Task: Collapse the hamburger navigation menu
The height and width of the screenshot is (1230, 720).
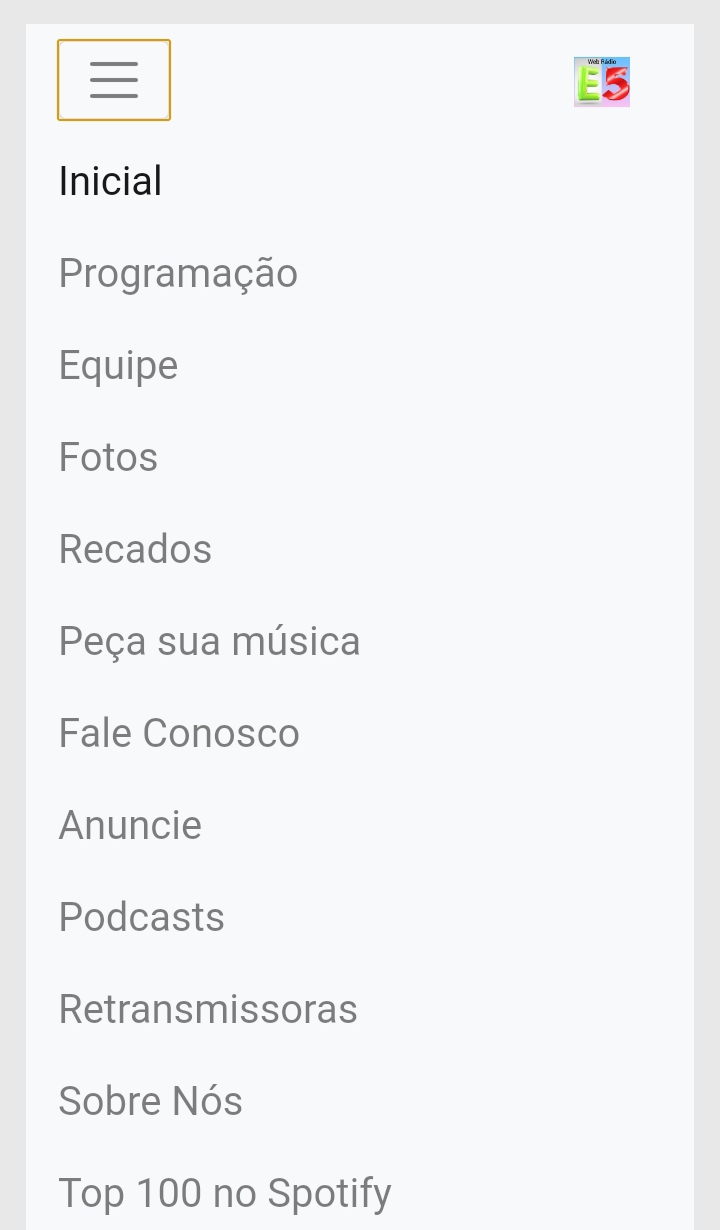Action: tap(114, 80)
